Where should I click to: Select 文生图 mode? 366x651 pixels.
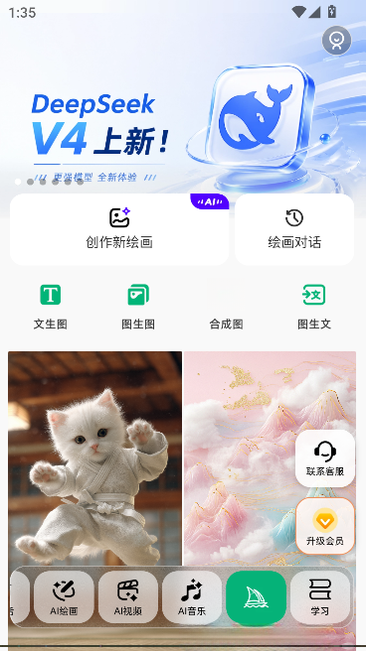point(50,306)
